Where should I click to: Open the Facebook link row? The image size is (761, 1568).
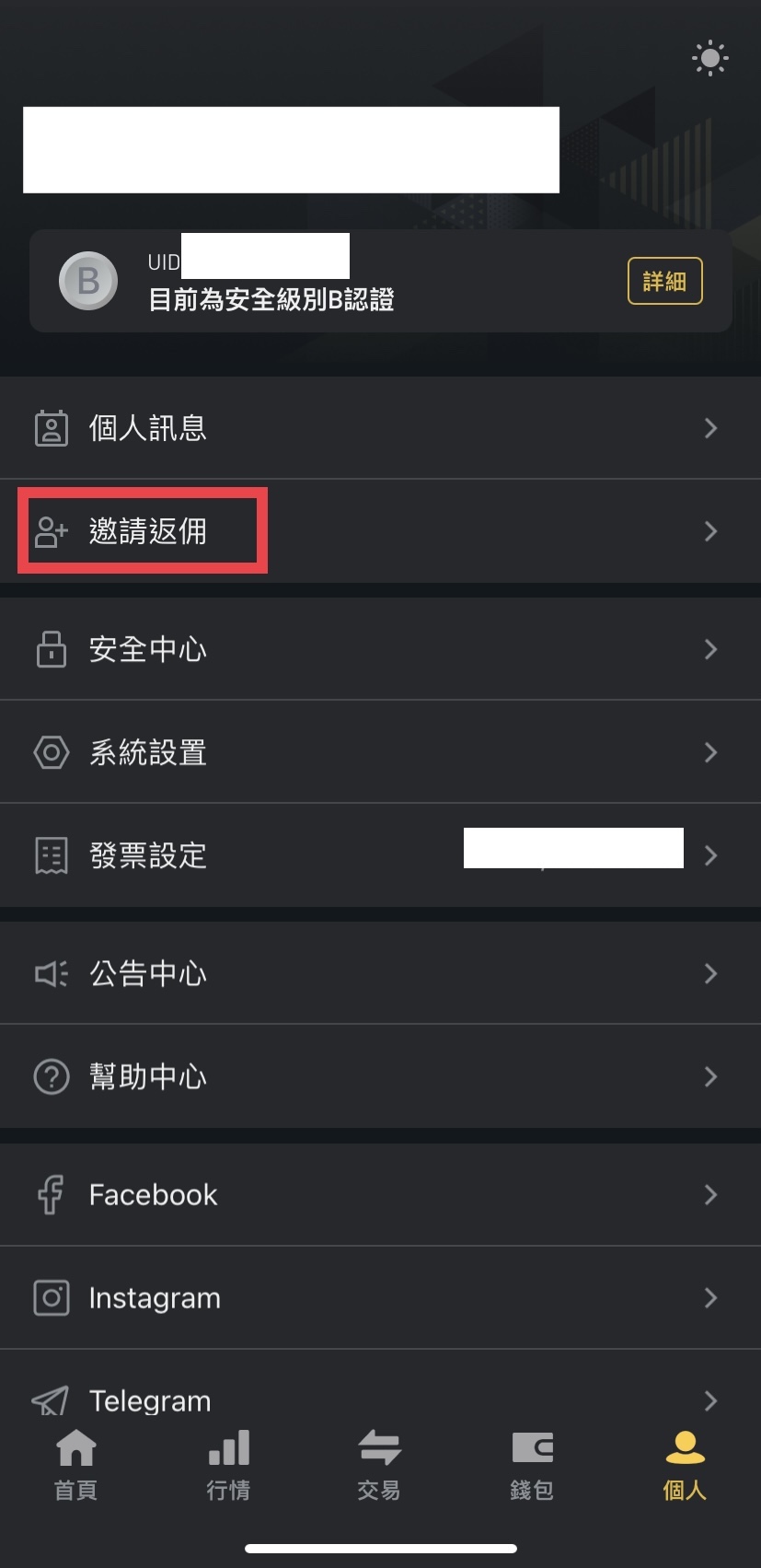pyautogui.click(x=380, y=1194)
